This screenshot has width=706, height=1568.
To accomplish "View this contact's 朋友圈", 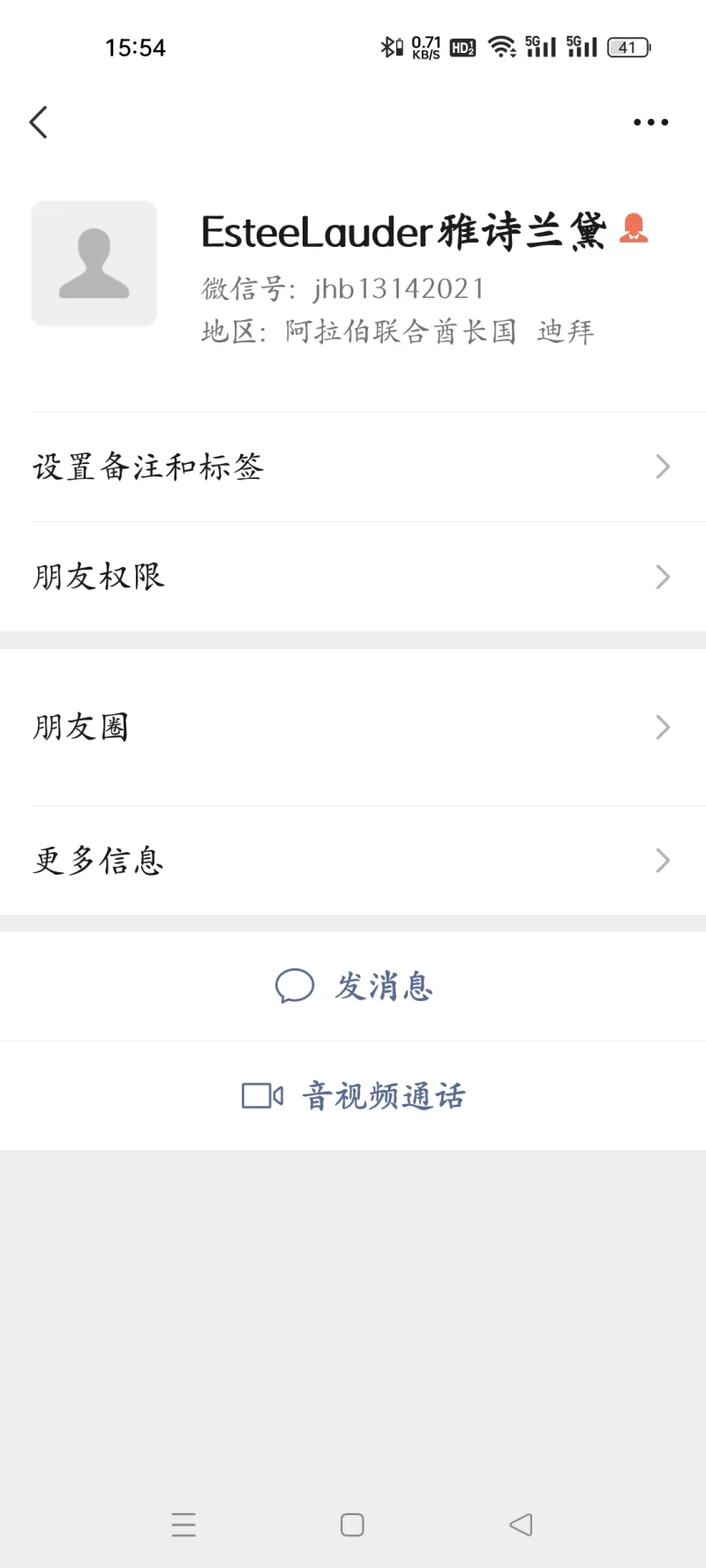I will [x=353, y=728].
